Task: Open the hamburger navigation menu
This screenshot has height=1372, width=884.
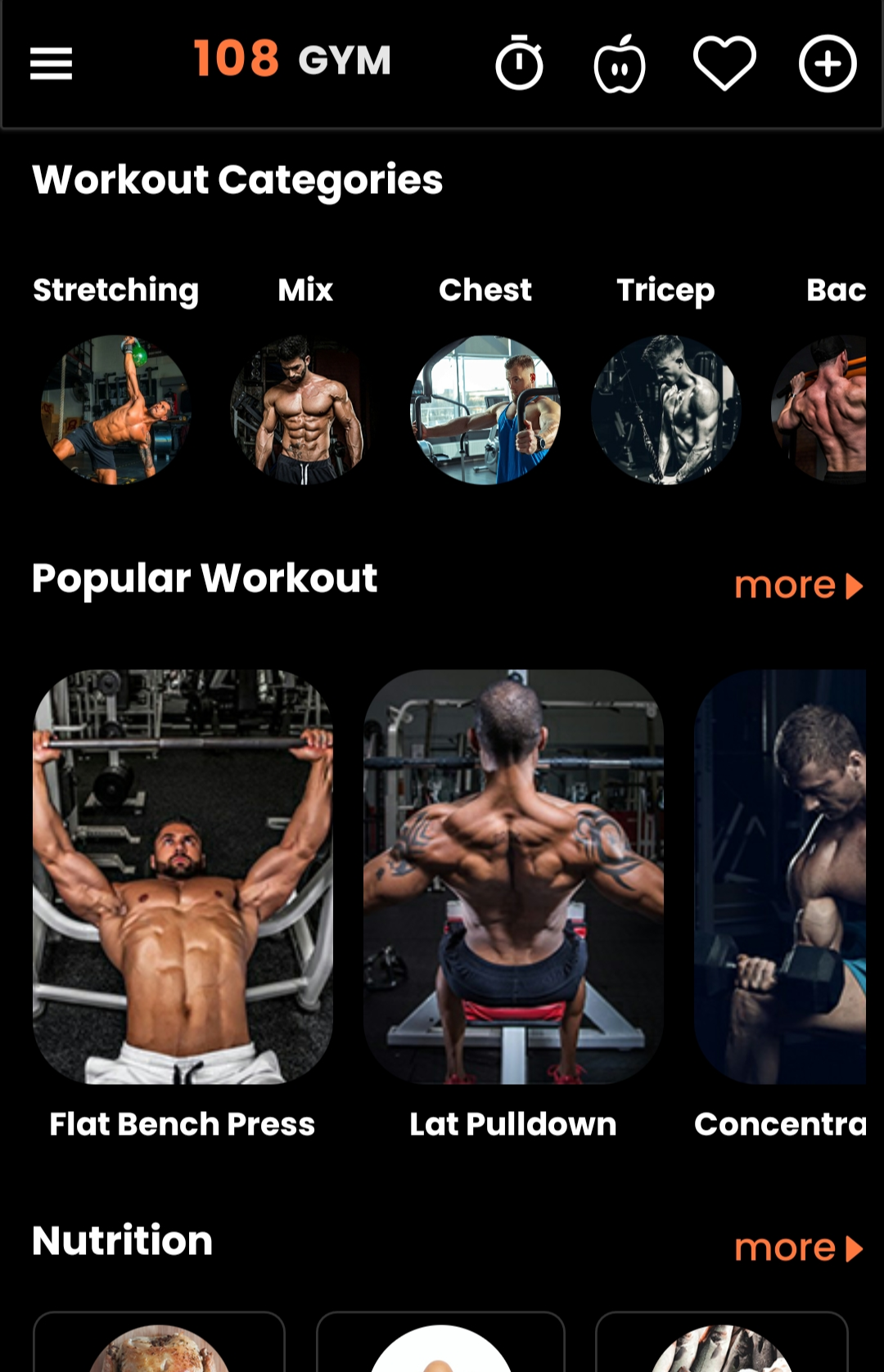Action: pos(51,63)
